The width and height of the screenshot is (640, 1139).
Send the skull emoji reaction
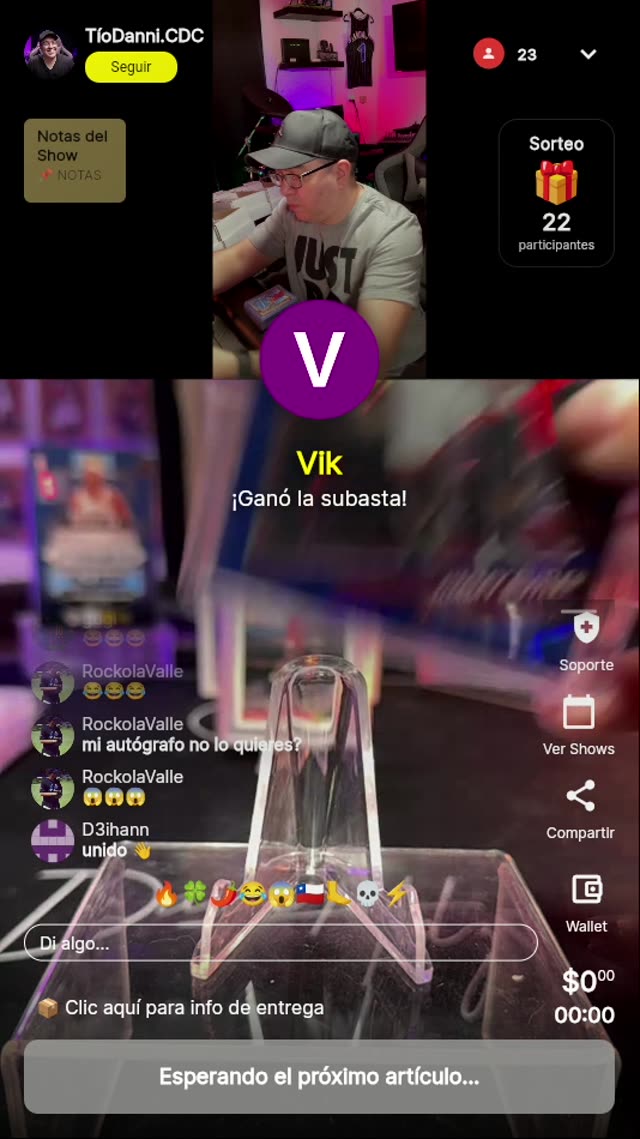[368, 895]
